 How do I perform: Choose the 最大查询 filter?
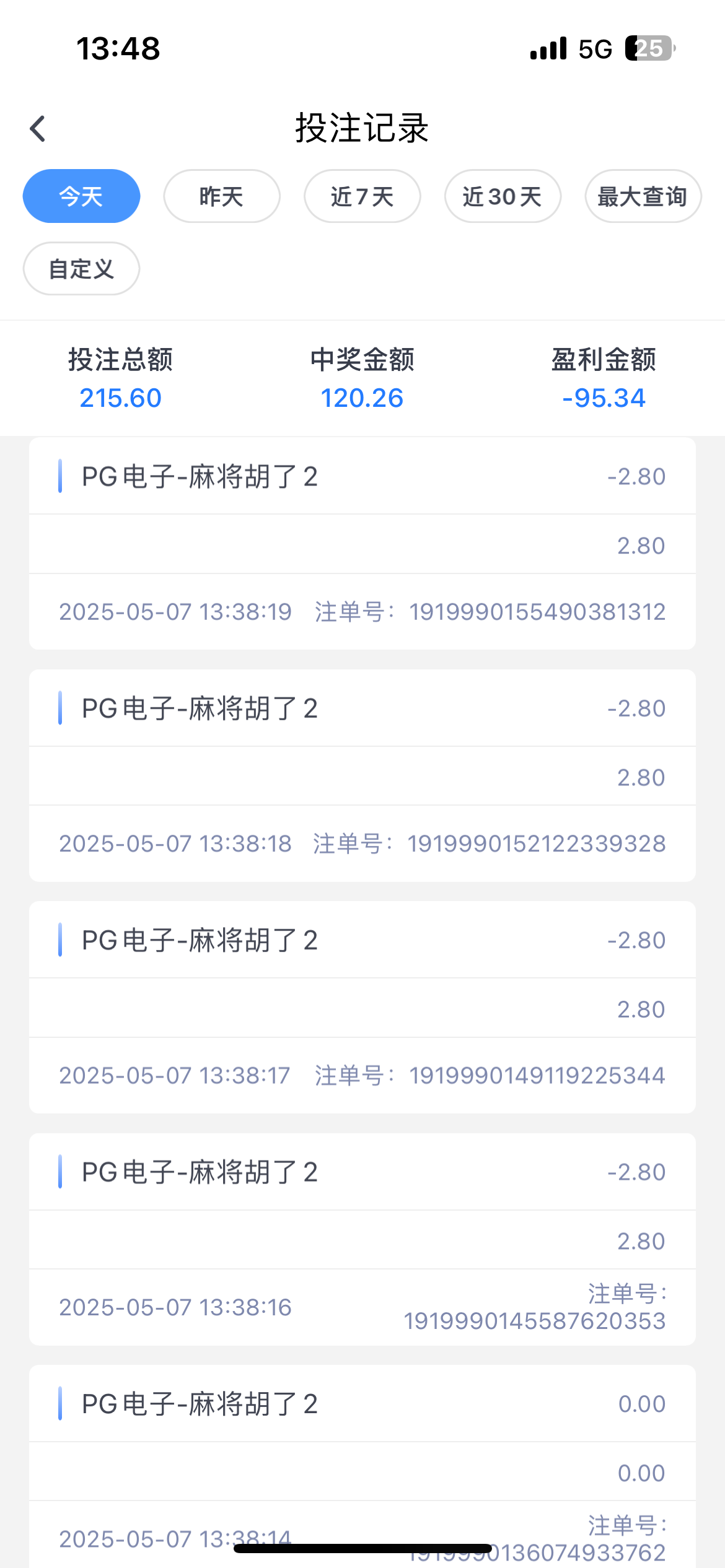(643, 196)
